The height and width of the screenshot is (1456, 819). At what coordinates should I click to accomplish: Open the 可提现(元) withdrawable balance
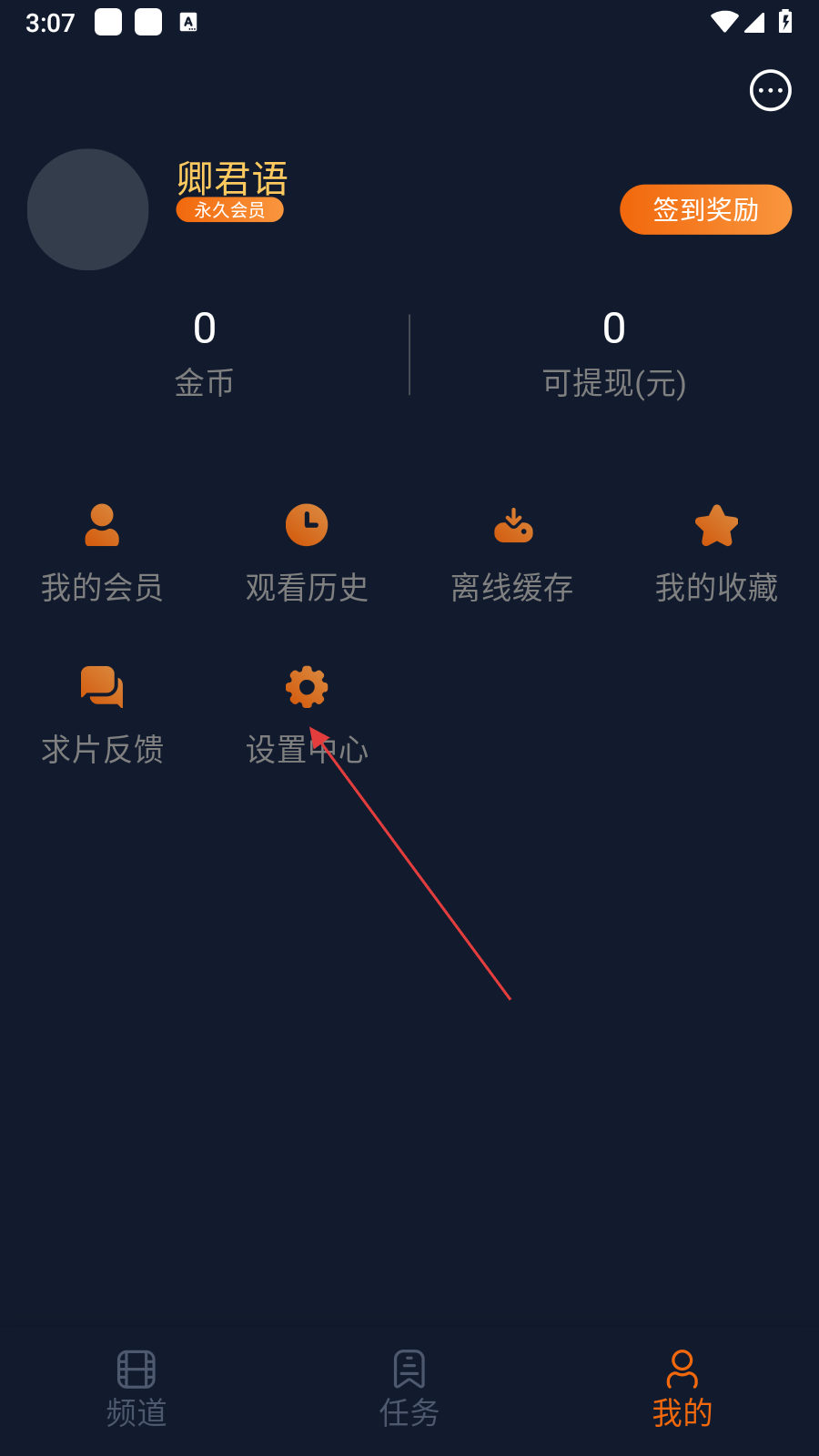[x=614, y=353]
